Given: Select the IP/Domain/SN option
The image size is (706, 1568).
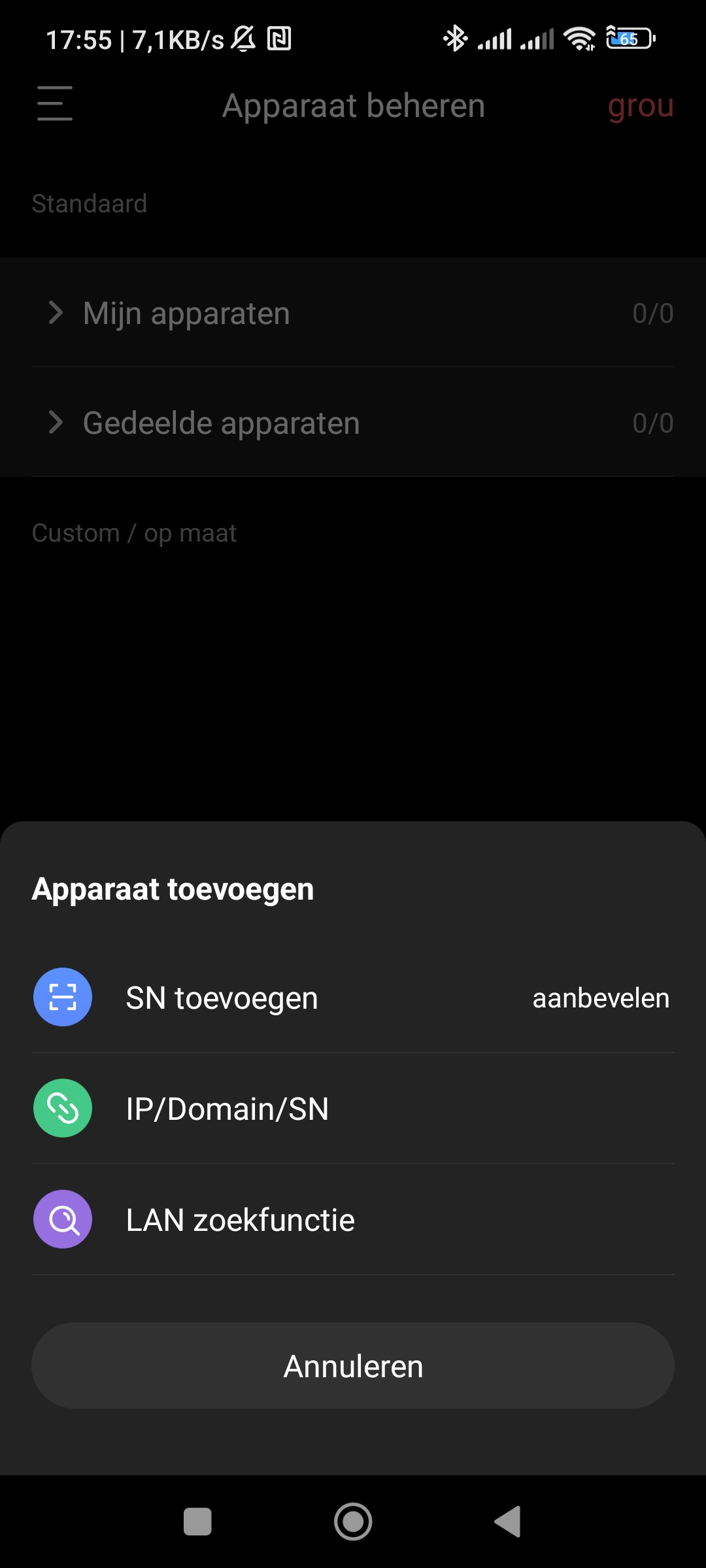Looking at the screenshot, I should (x=227, y=1109).
